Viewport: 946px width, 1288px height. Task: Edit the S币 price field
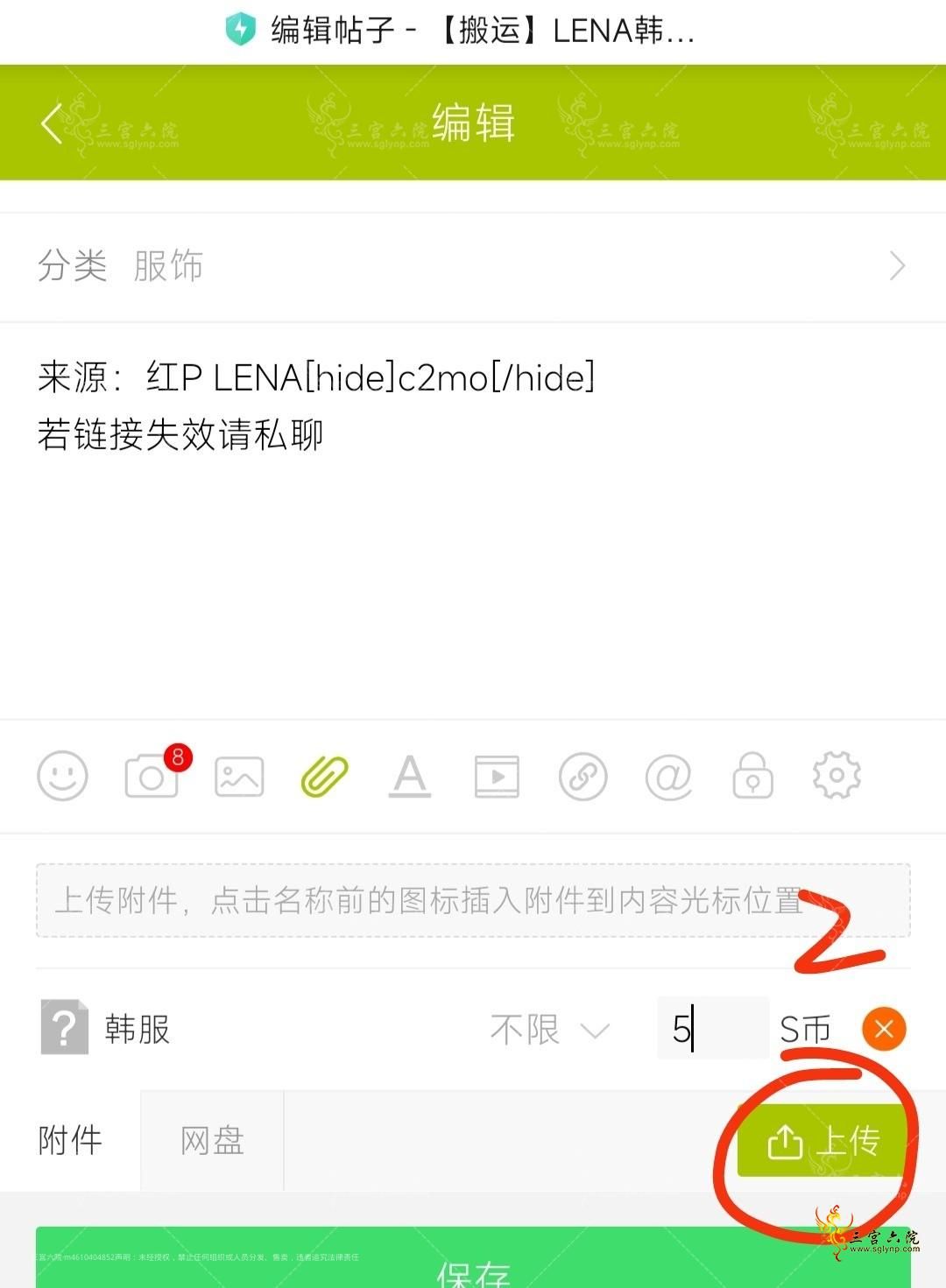[x=711, y=1029]
